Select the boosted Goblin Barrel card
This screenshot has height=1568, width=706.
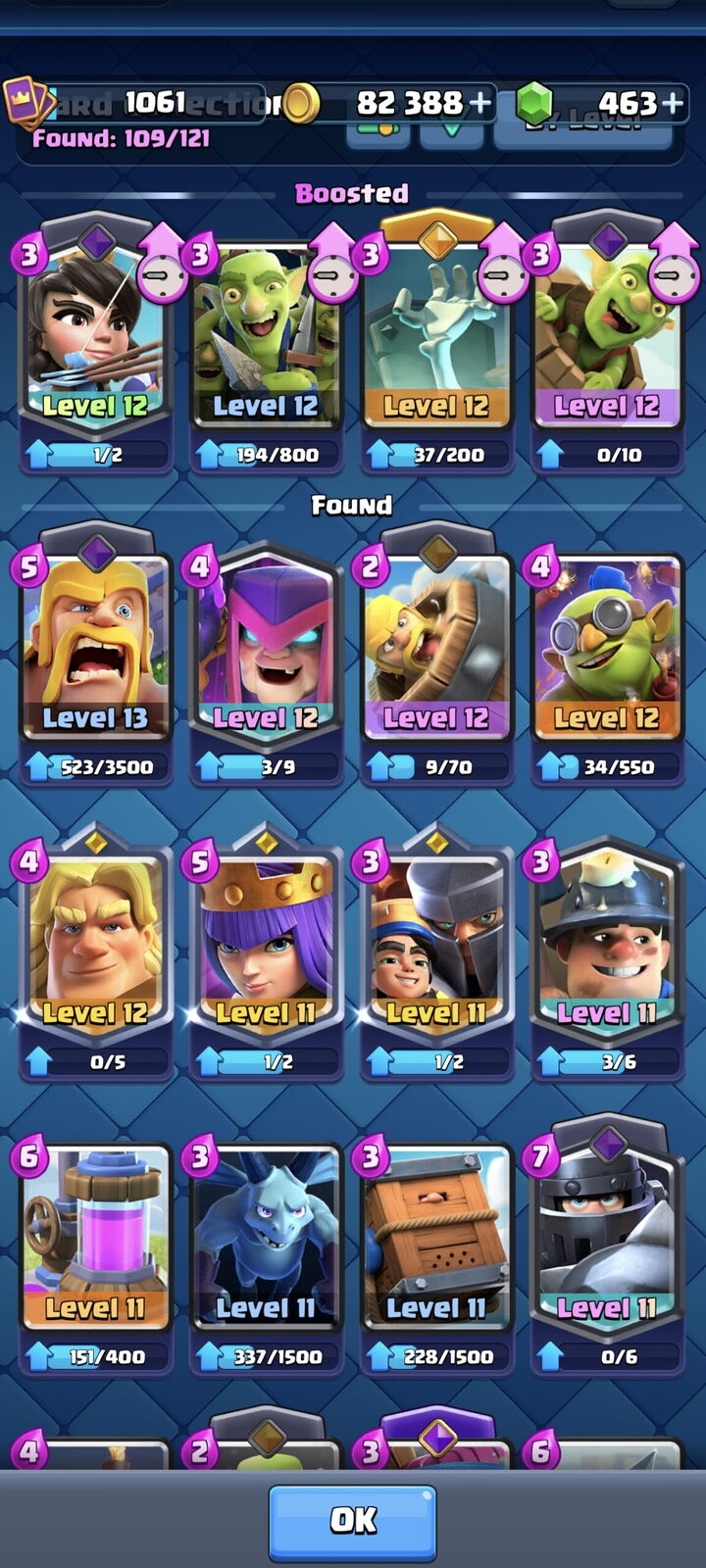[607, 343]
